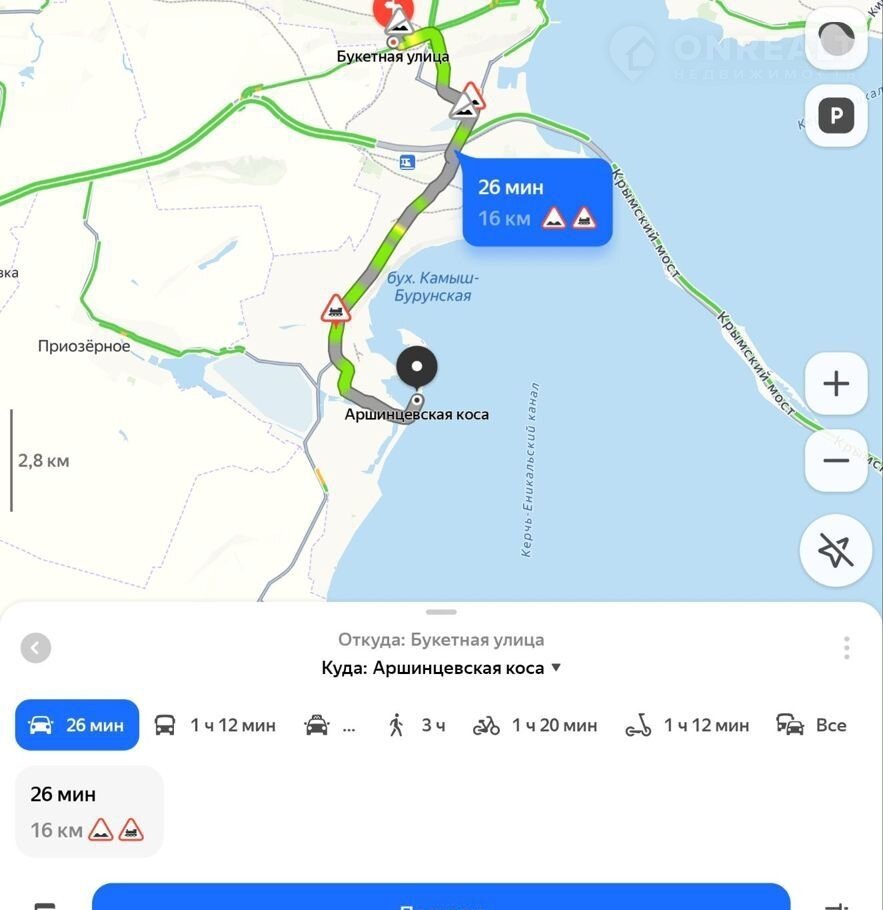Select the scooter tab 1 ч 12 мин
883x910 pixels.
coord(687,725)
